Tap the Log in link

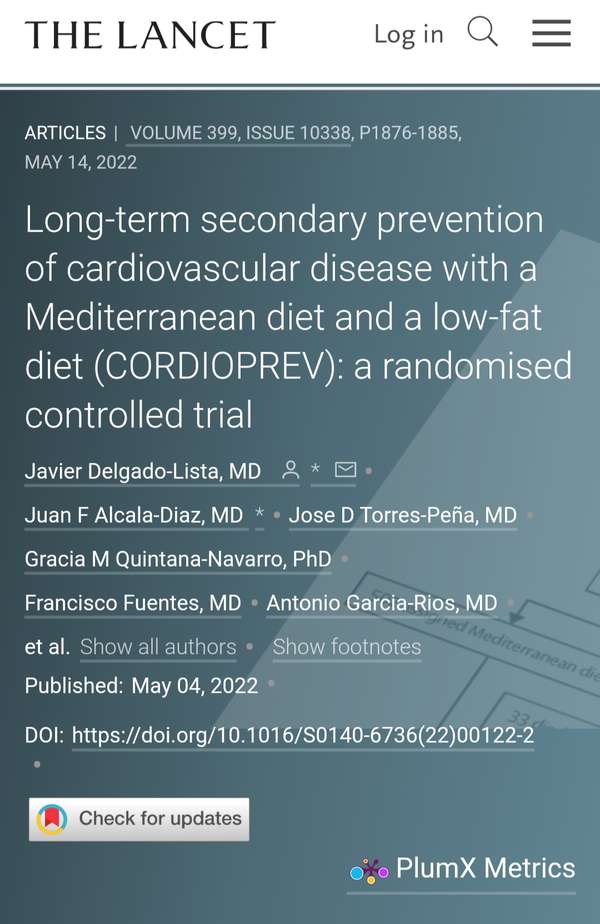click(408, 34)
